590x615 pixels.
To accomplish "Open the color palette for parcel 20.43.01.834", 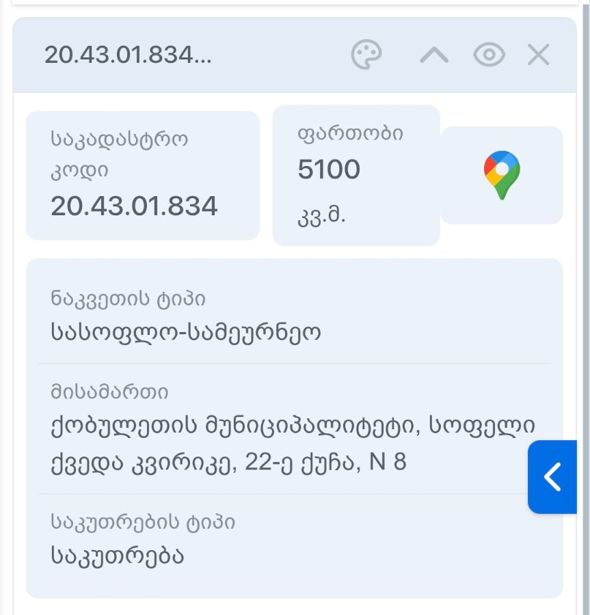I will (366, 54).
